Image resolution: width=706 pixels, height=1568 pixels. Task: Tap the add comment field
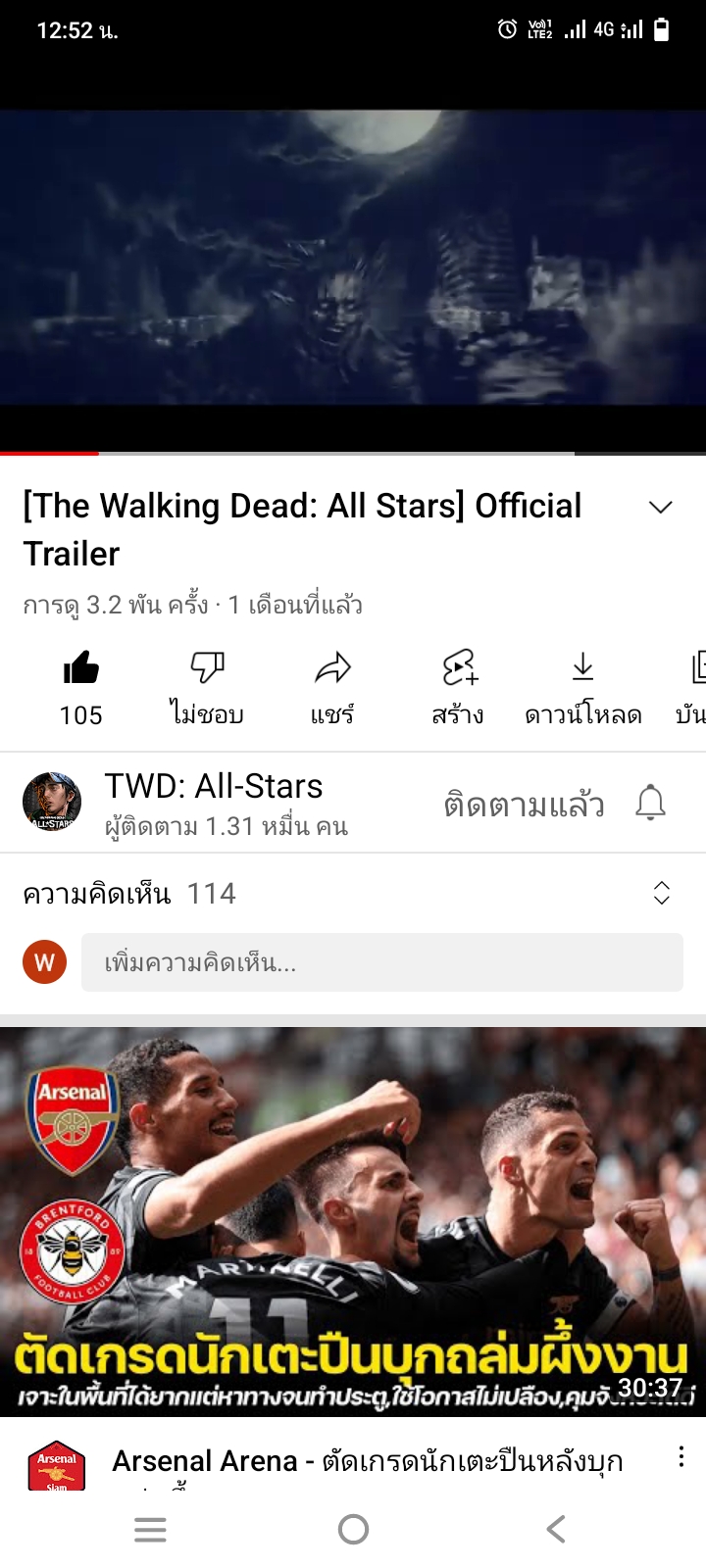pos(382,962)
